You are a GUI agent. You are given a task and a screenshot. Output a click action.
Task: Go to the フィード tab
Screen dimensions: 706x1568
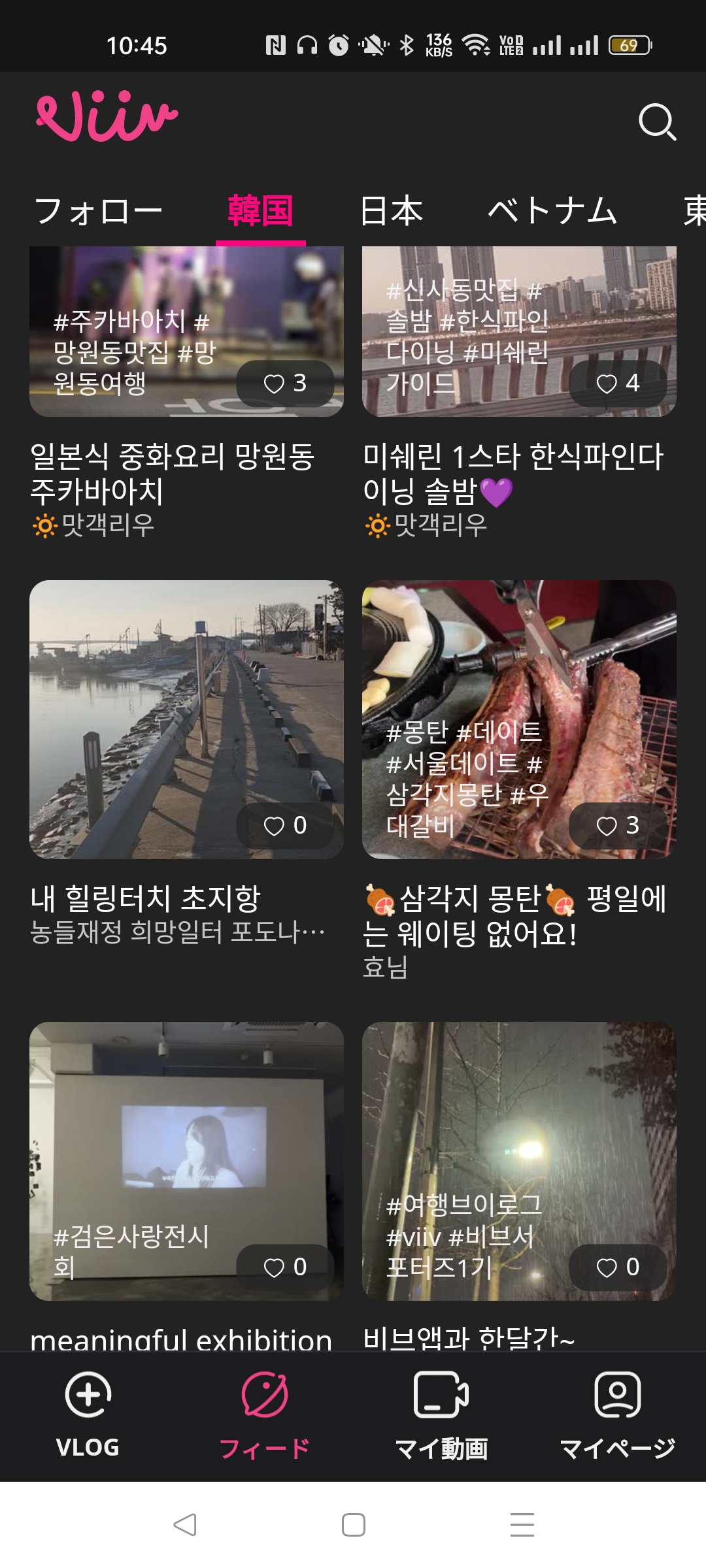pos(264,1414)
